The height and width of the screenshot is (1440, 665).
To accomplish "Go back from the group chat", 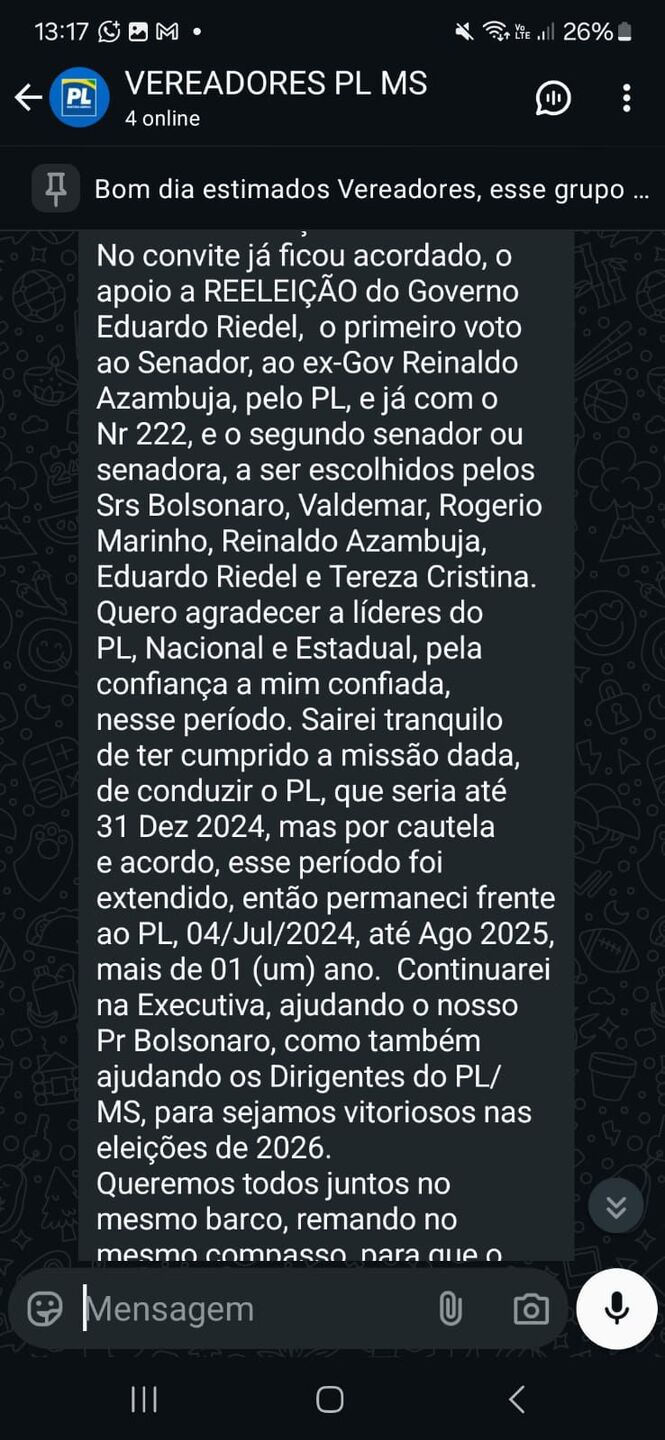I will click(28, 97).
